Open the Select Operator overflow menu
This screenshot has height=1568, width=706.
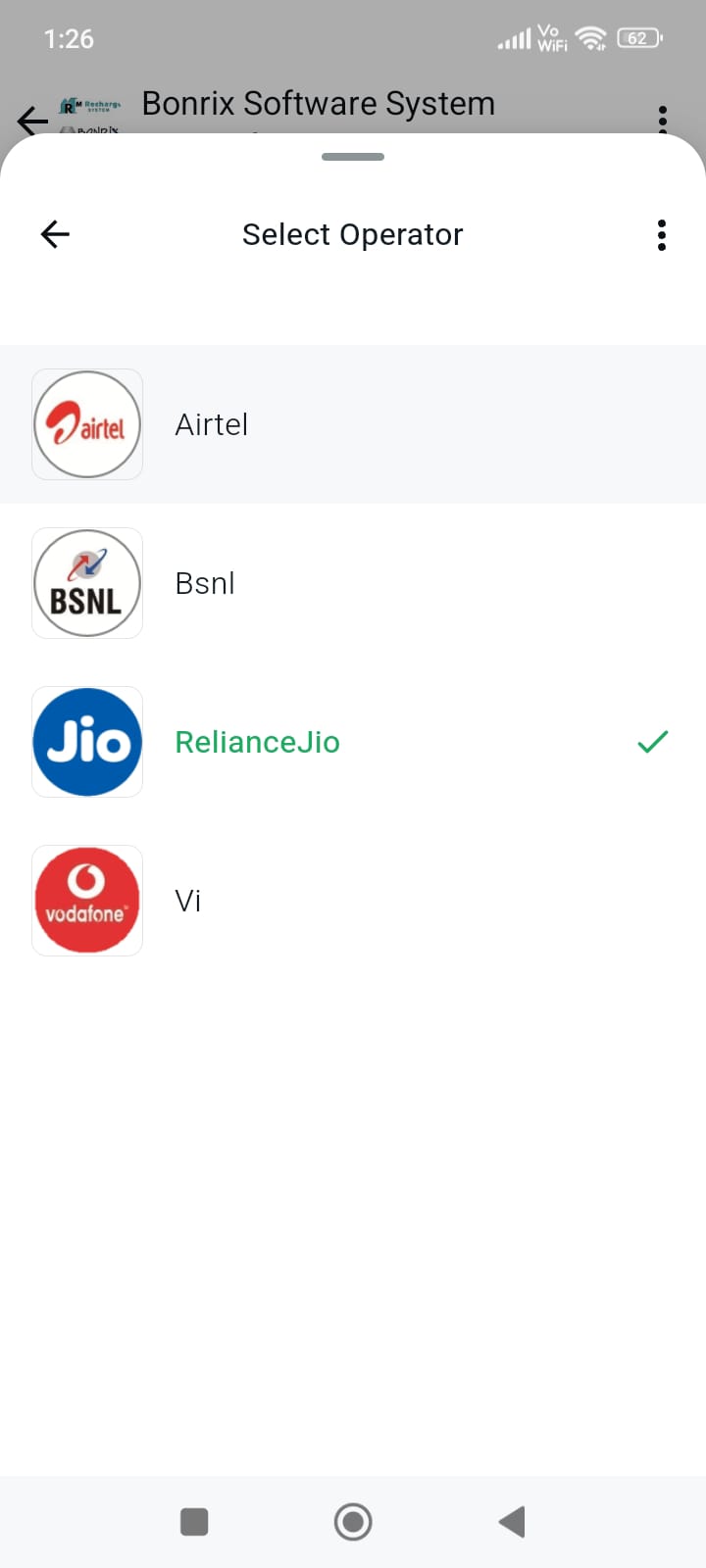click(662, 235)
